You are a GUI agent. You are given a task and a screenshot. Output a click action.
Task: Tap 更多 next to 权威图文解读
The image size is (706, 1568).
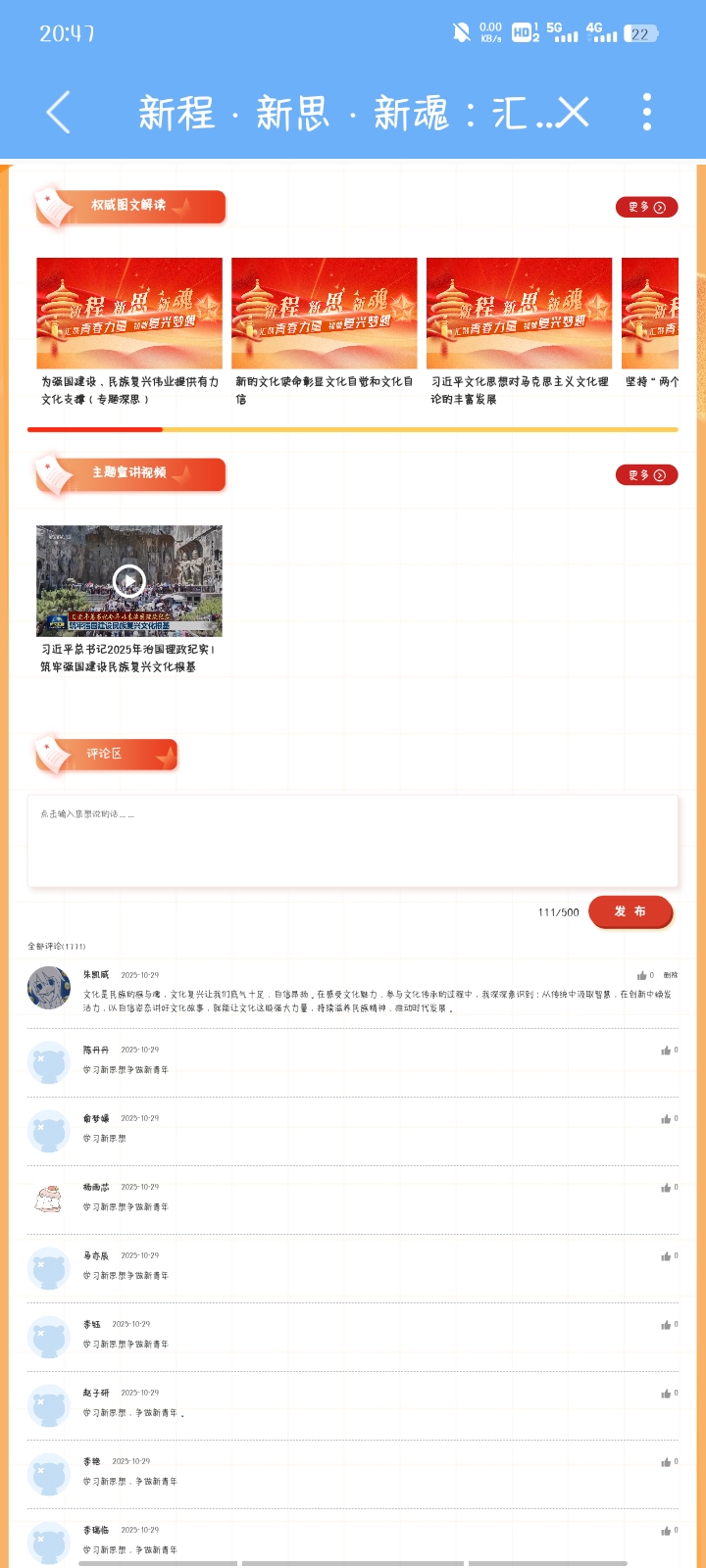coord(646,207)
